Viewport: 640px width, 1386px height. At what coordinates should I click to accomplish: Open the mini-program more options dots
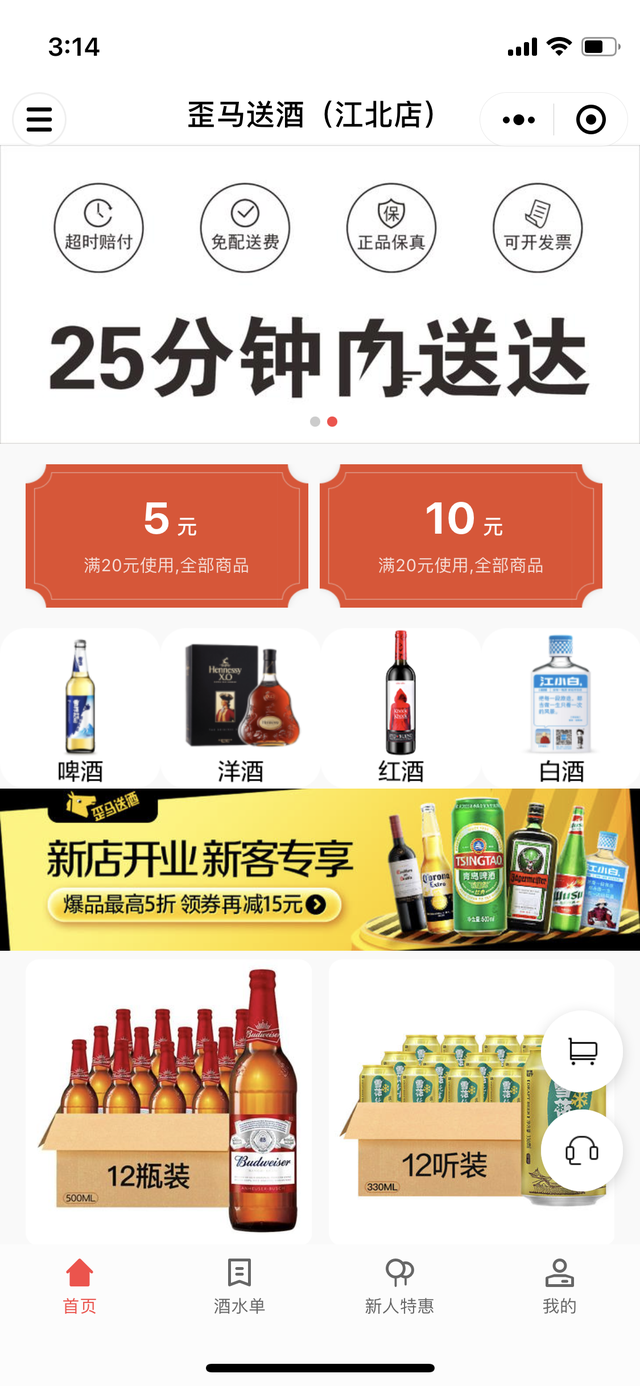tap(518, 120)
